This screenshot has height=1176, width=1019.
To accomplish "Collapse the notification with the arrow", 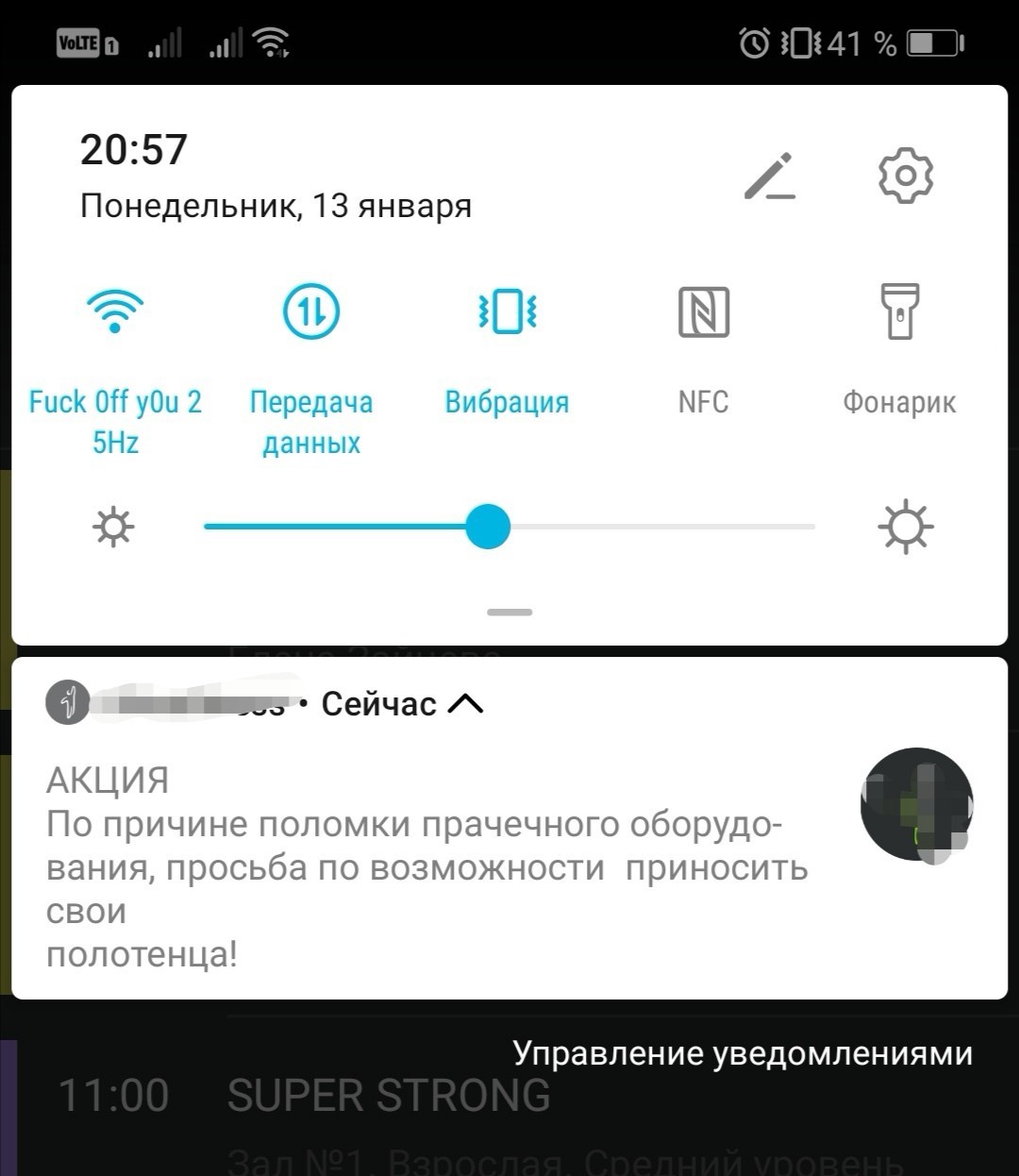I will 465,704.
